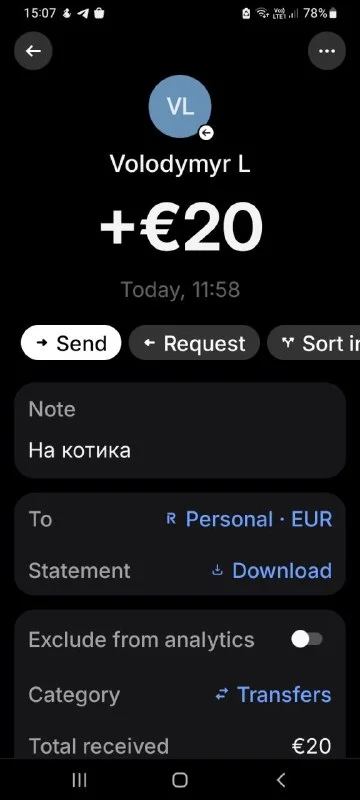Open recent apps from the navigation bar
This screenshot has height=800, width=360.
tap(79, 779)
